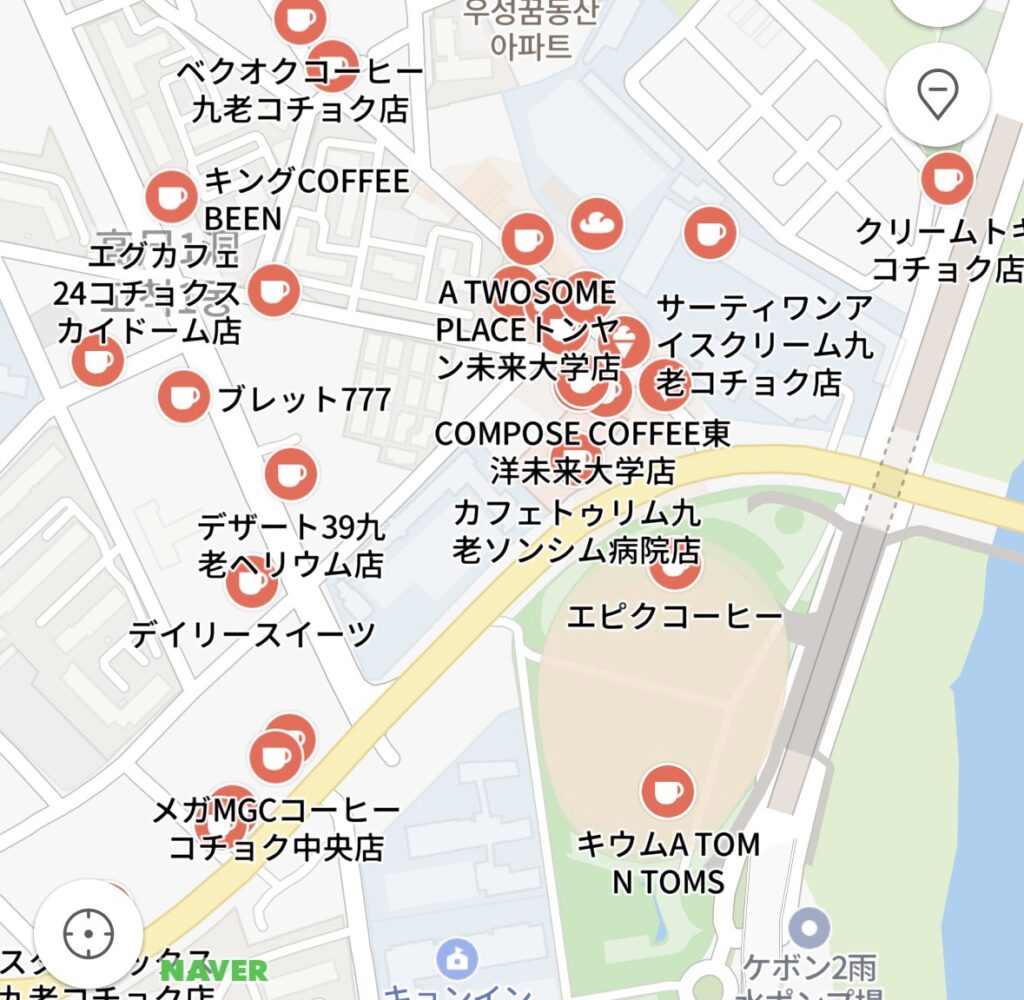The image size is (1024, 1000).
Task: Open クリームト cafe marker
Action: coord(946,179)
